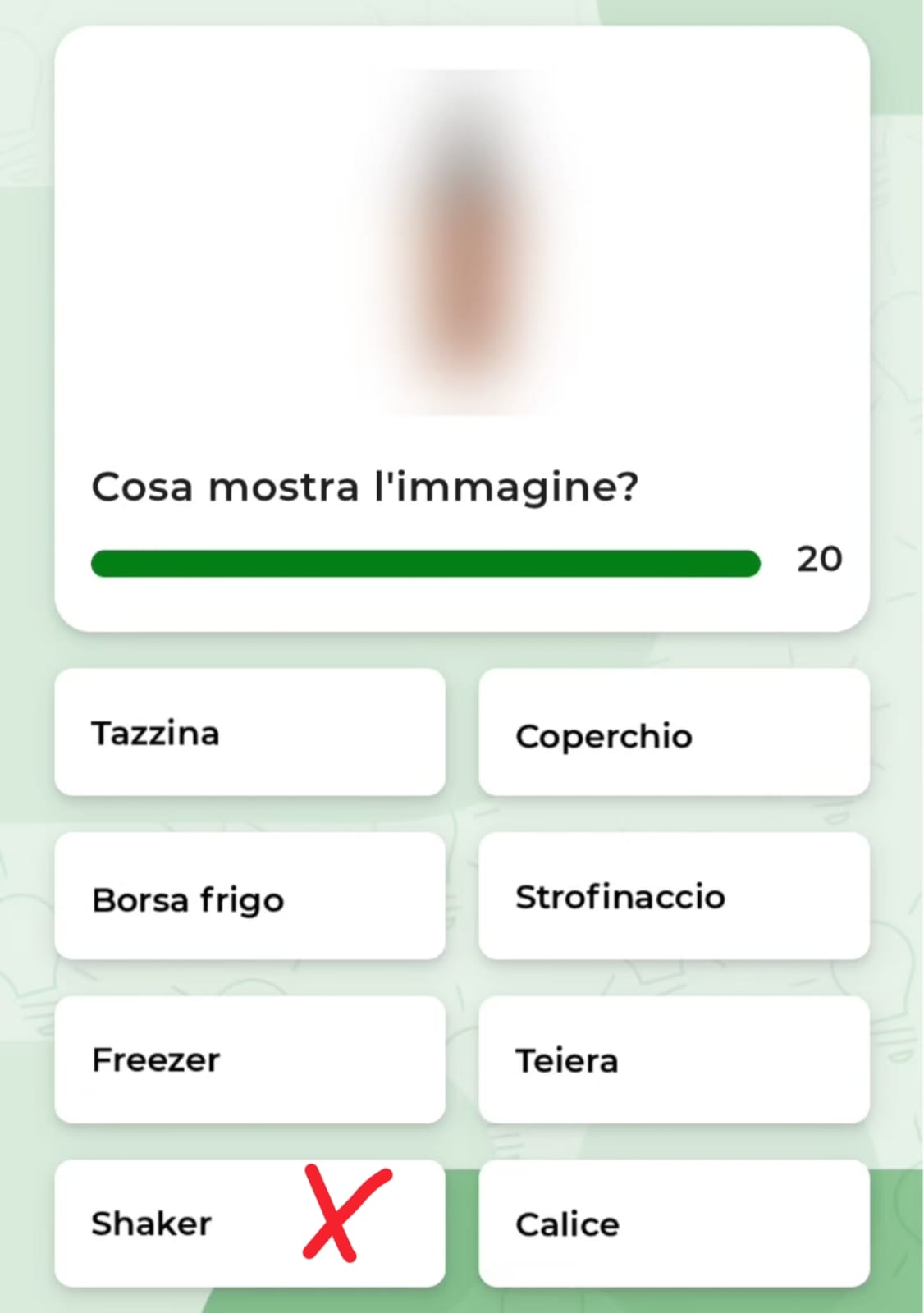
Task: Pick the Borsa frigo option
Action: click(249, 896)
